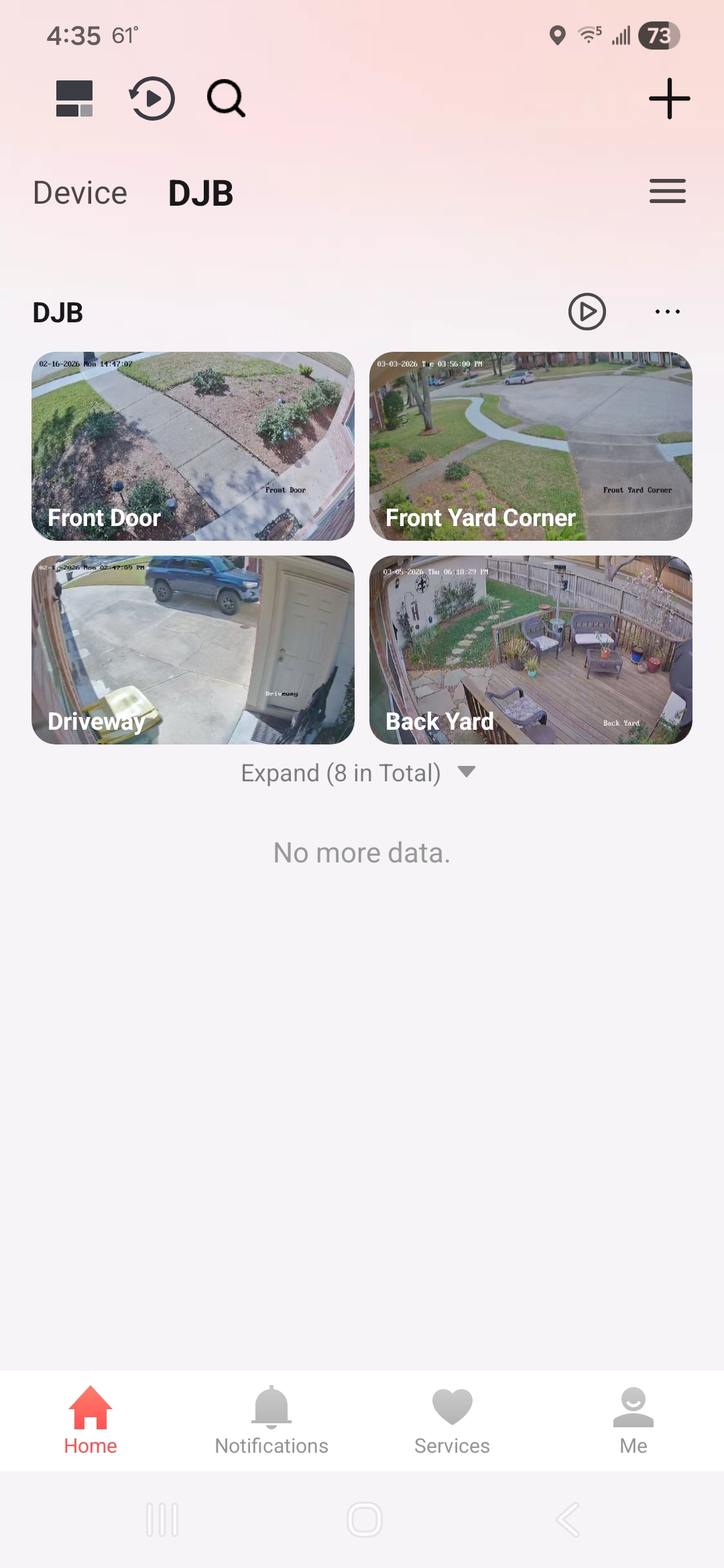The width and height of the screenshot is (724, 1568).
Task: Switch the window layout view icon
Action: [x=74, y=98]
